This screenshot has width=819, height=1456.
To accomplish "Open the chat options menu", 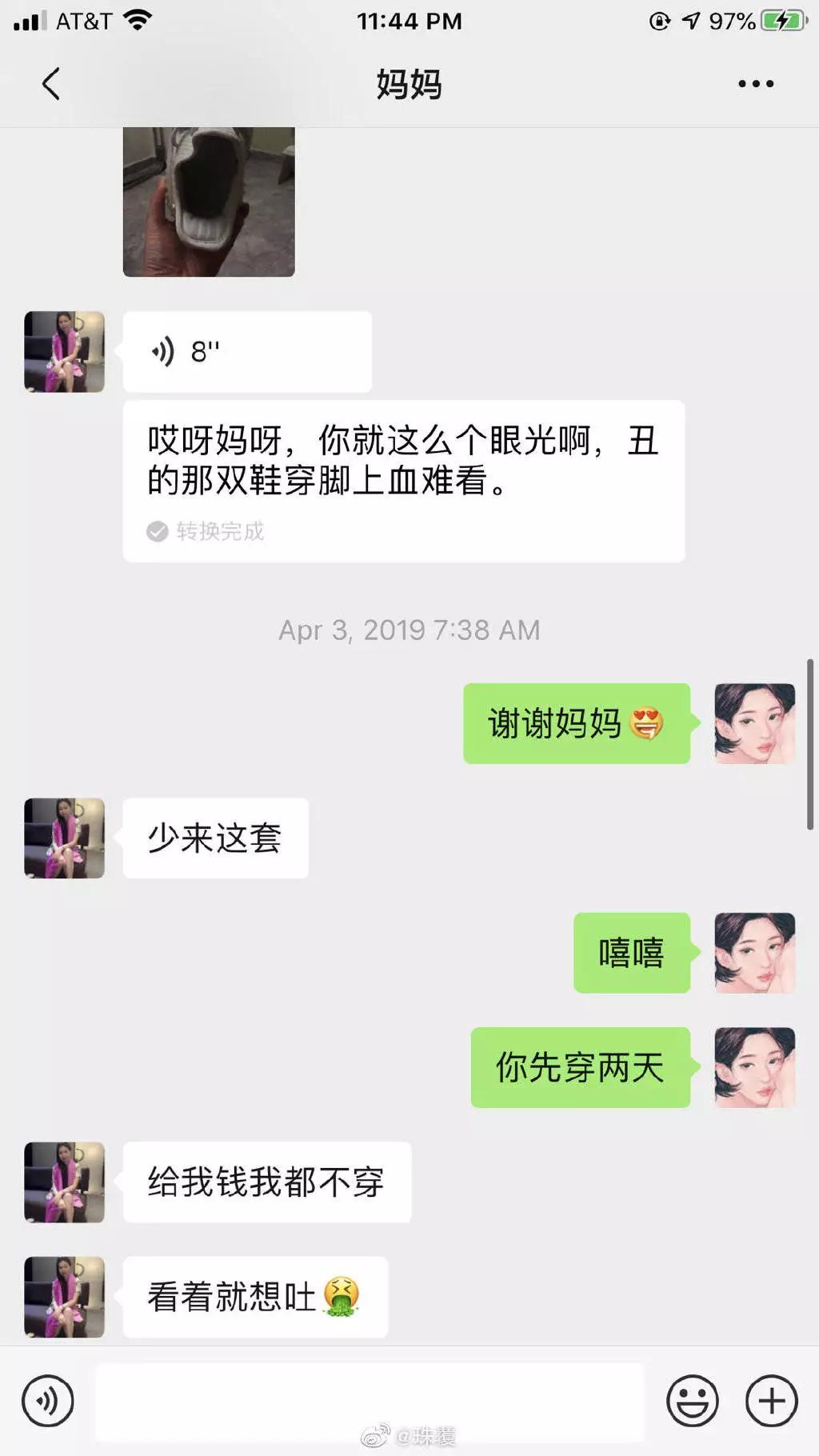I will 755,84.
